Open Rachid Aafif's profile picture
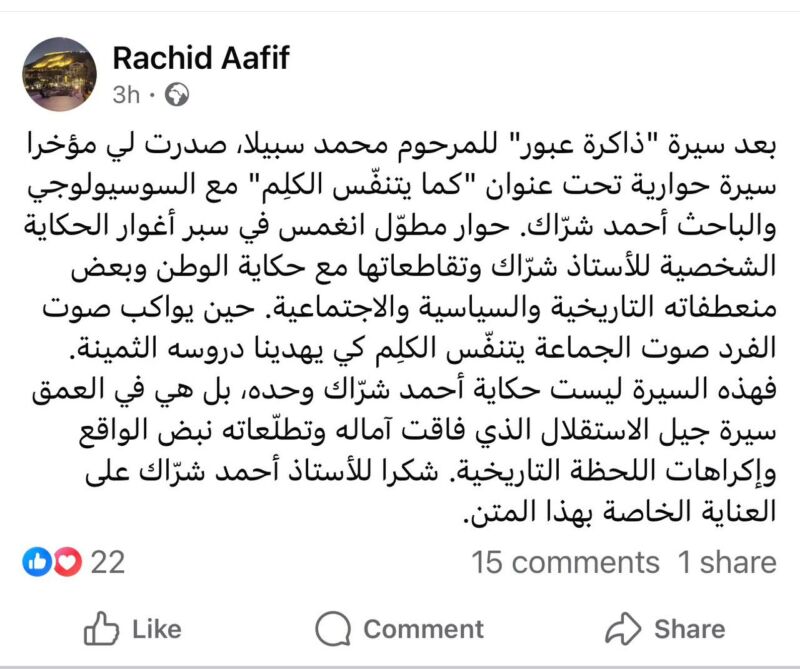The width and height of the screenshot is (800, 669). coord(59,74)
